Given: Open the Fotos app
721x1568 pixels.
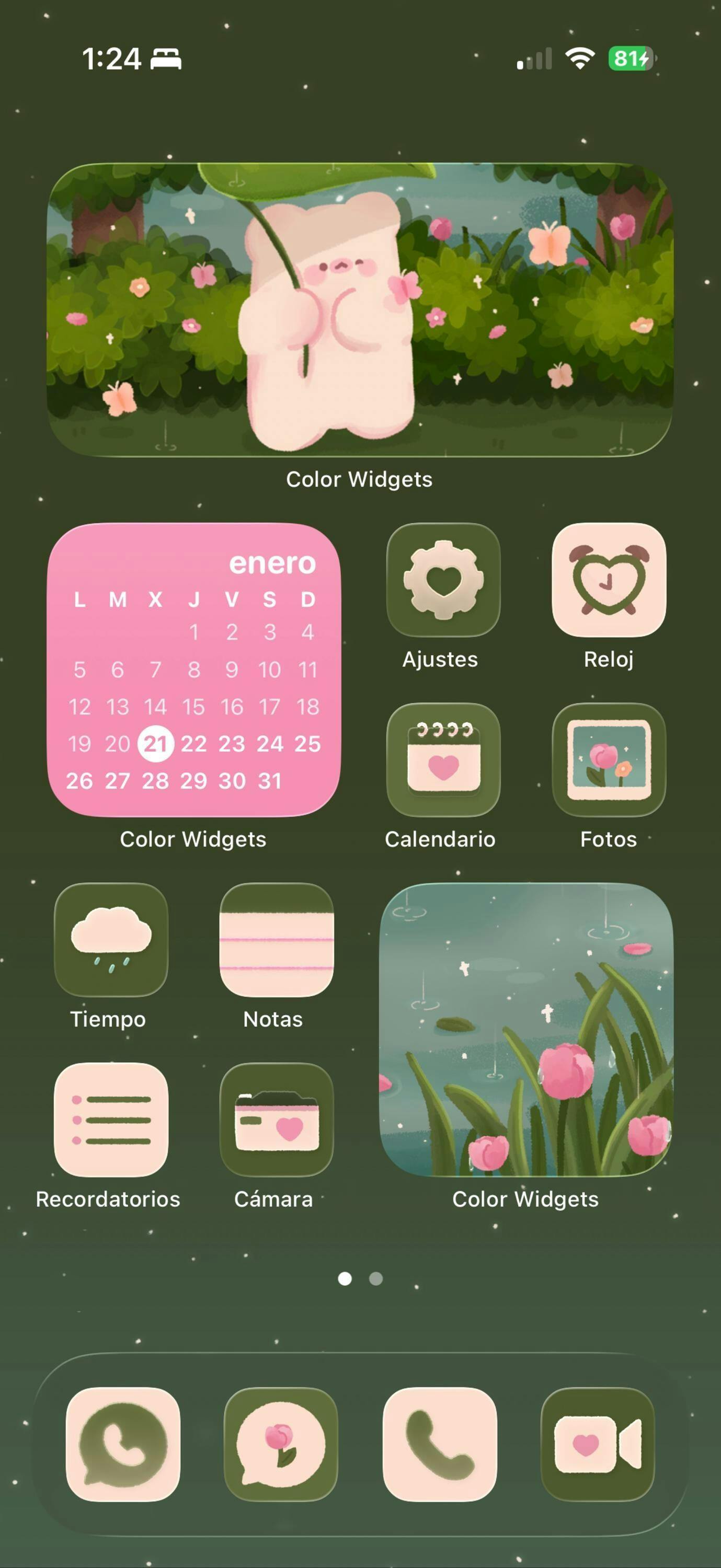Looking at the screenshot, I should click(609, 759).
